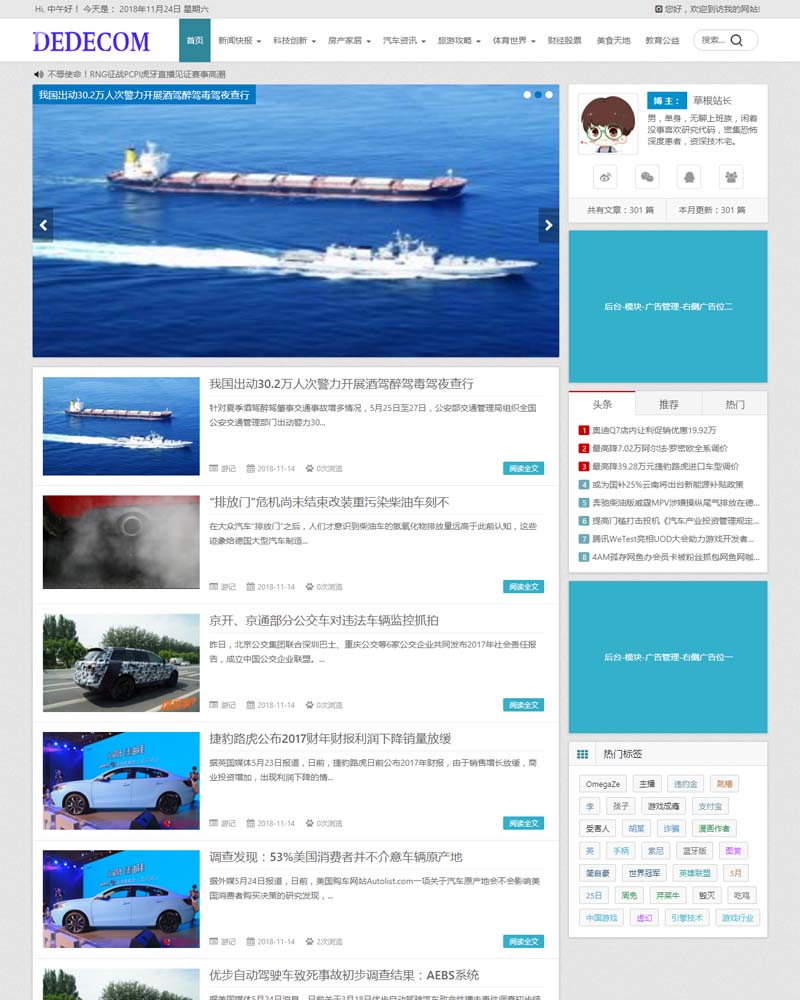Expand the 新闻快报 dropdown menu
The image size is (800, 1000).
[239, 41]
